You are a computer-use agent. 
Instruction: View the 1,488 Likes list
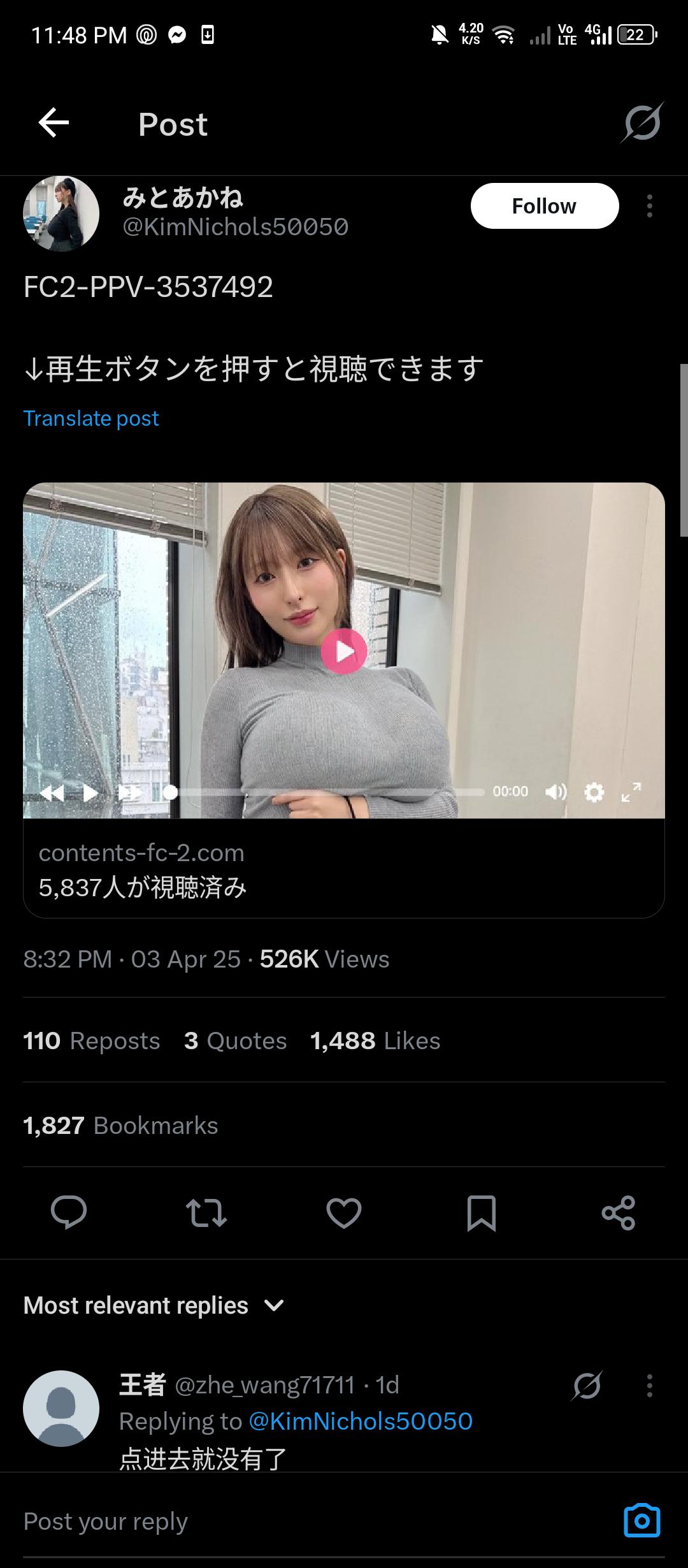point(375,1040)
